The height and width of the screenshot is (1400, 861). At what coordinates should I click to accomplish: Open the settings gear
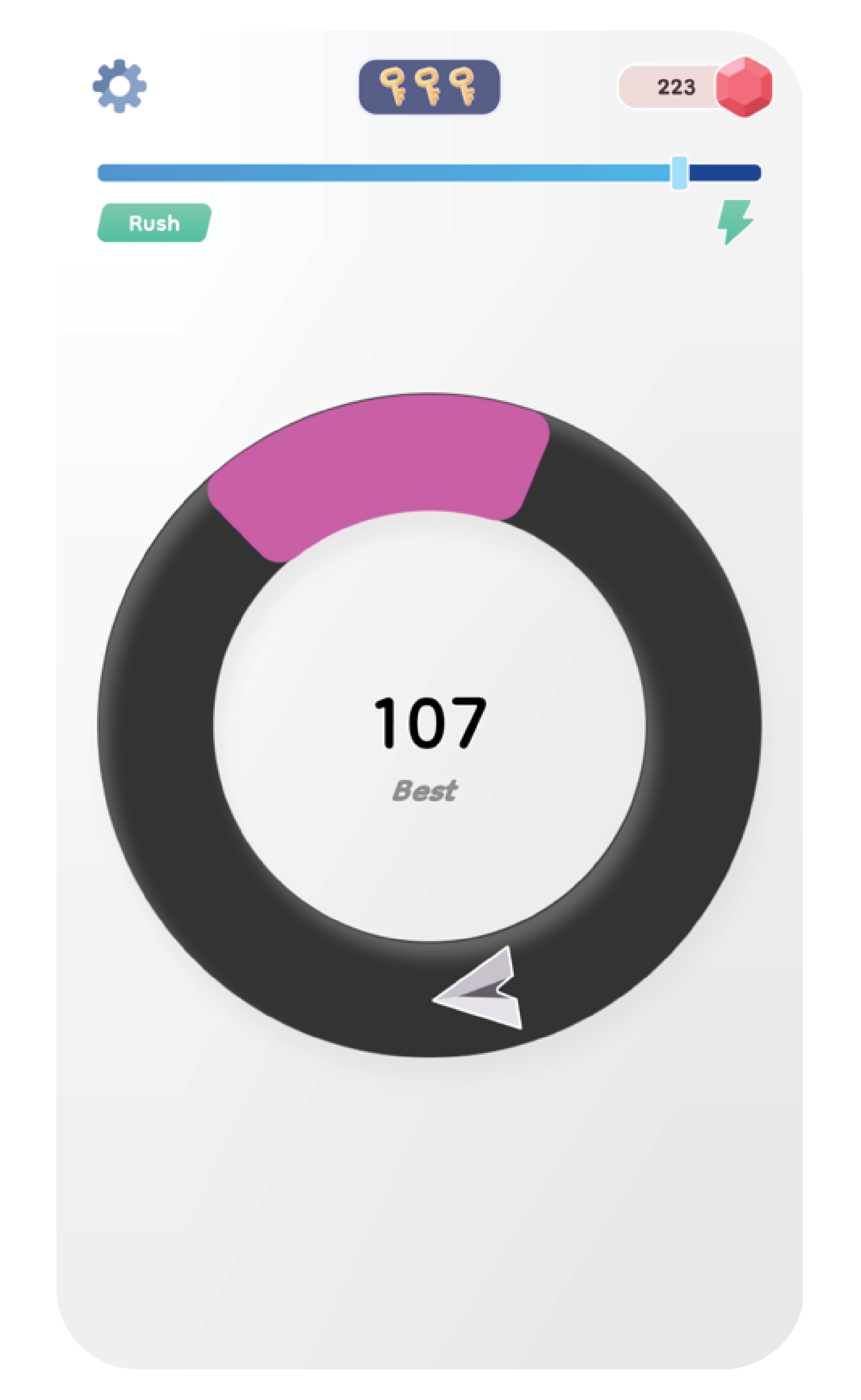point(120,86)
